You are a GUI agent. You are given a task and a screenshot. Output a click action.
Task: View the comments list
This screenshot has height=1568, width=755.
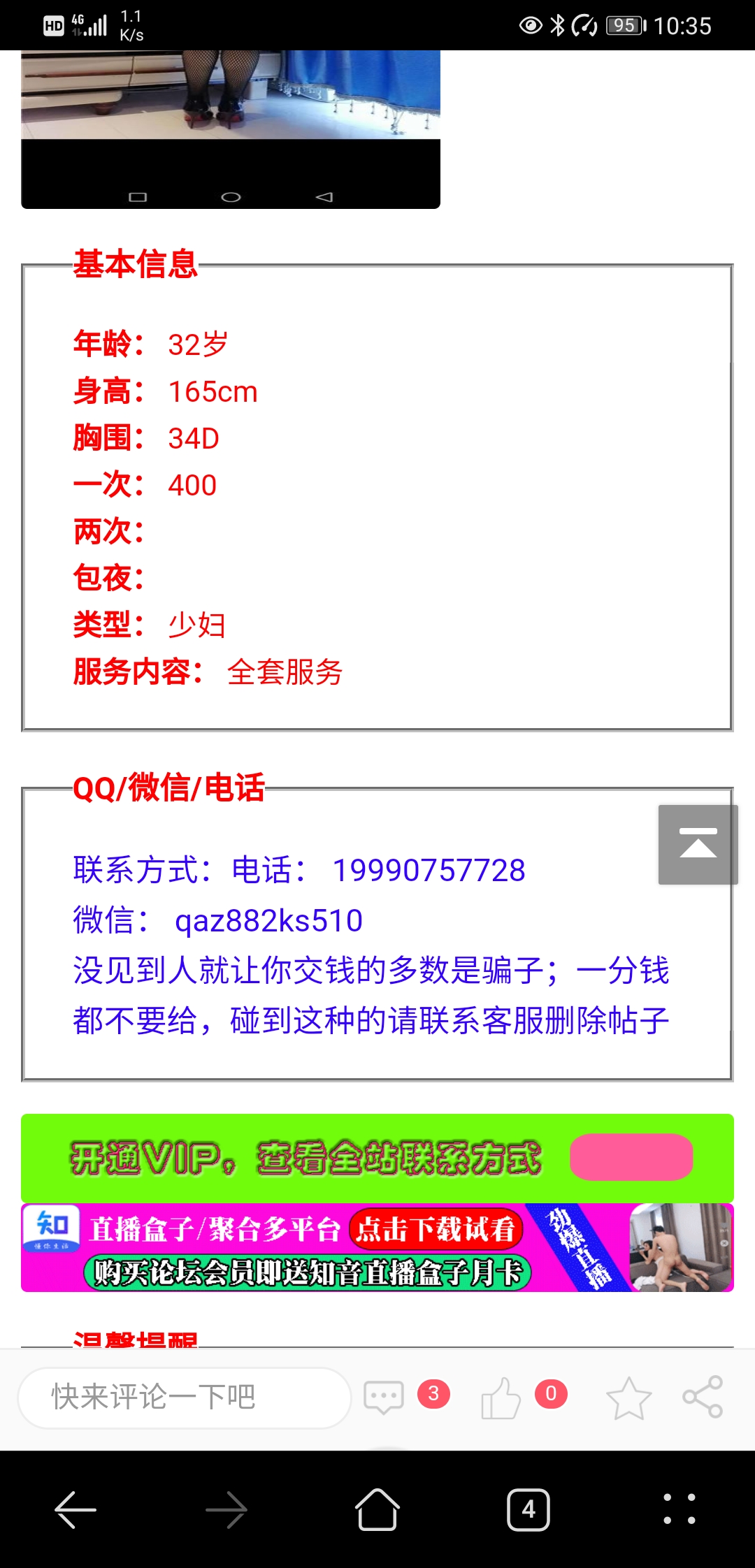coord(384,1398)
